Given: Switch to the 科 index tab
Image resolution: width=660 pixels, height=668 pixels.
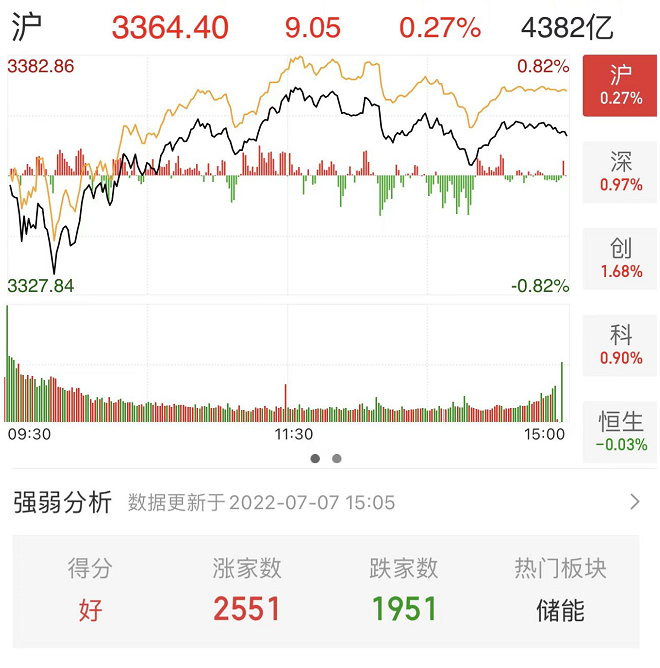Looking at the screenshot, I should coord(620,345).
